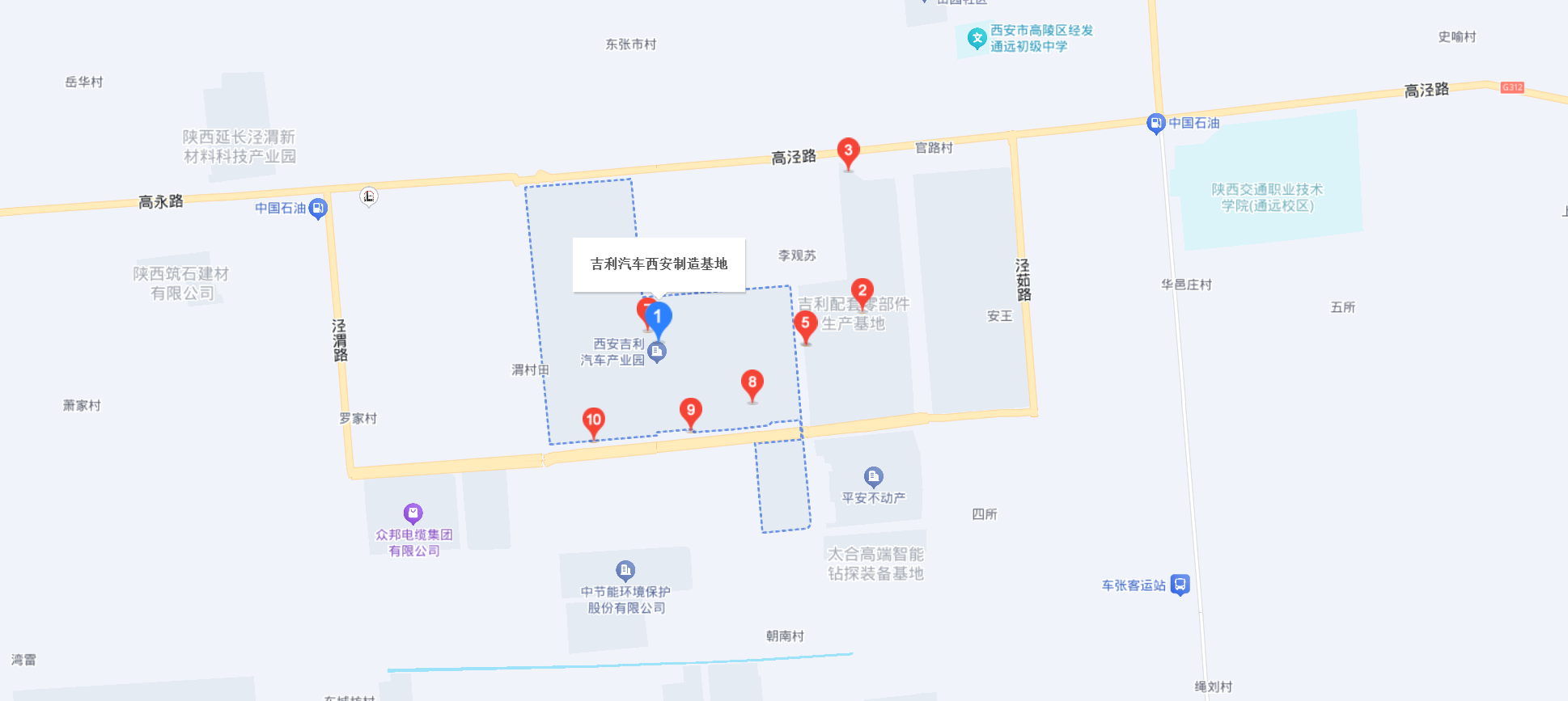Screen dimensions: 1568x701
Task: Tap the 平安不动产 POI icon
Action: pyautogui.click(x=873, y=476)
